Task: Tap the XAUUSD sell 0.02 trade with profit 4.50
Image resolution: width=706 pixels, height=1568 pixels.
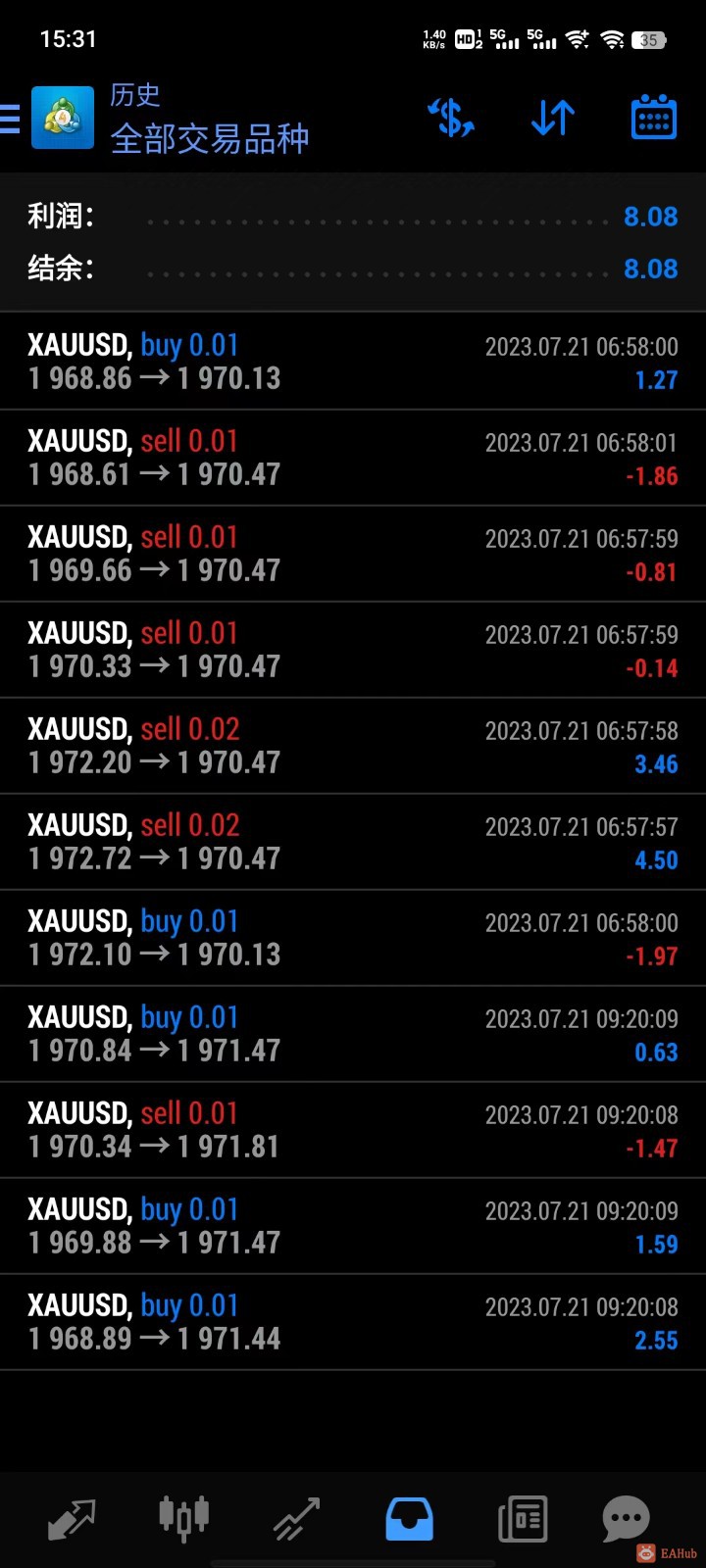Action: click(x=353, y=841)
